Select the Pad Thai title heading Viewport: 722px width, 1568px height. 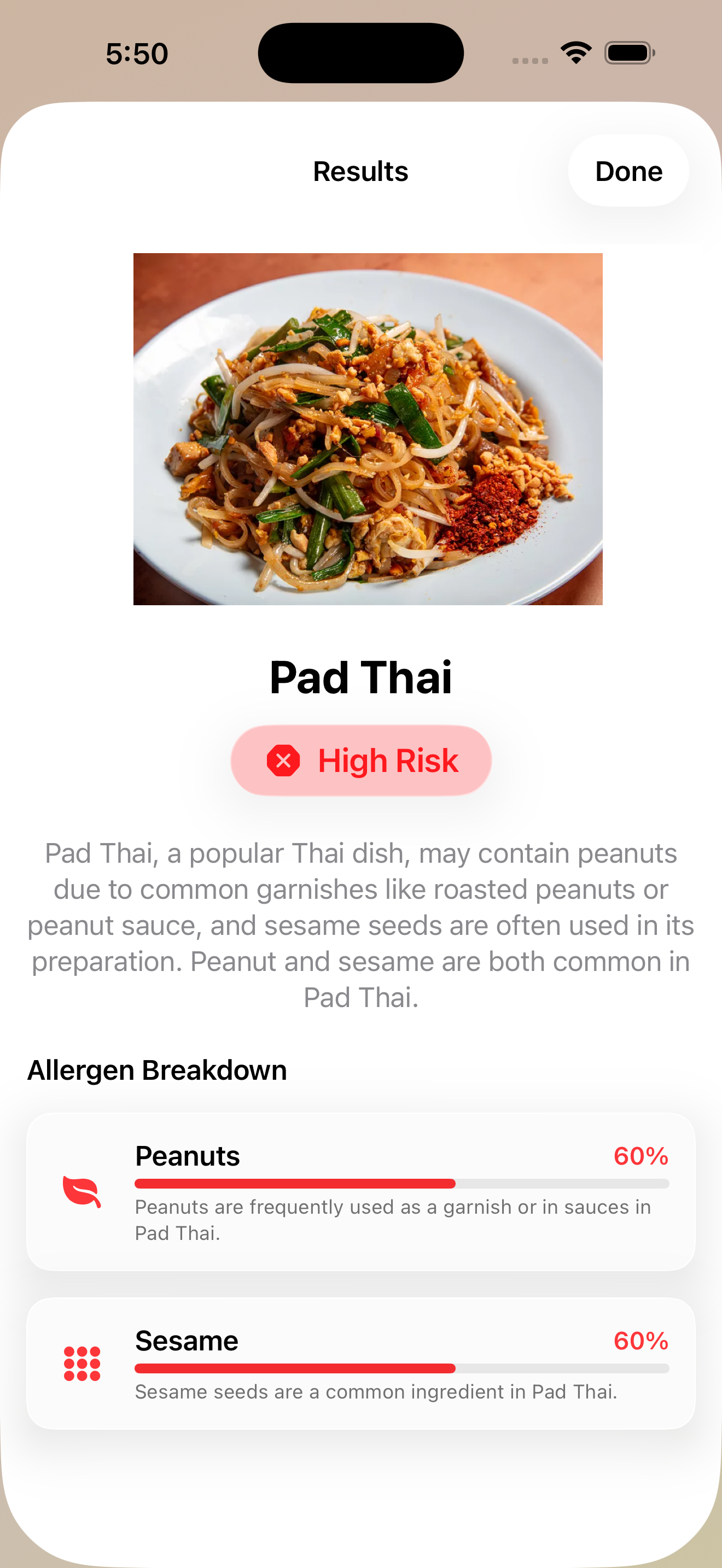click(x=360, y=677)
